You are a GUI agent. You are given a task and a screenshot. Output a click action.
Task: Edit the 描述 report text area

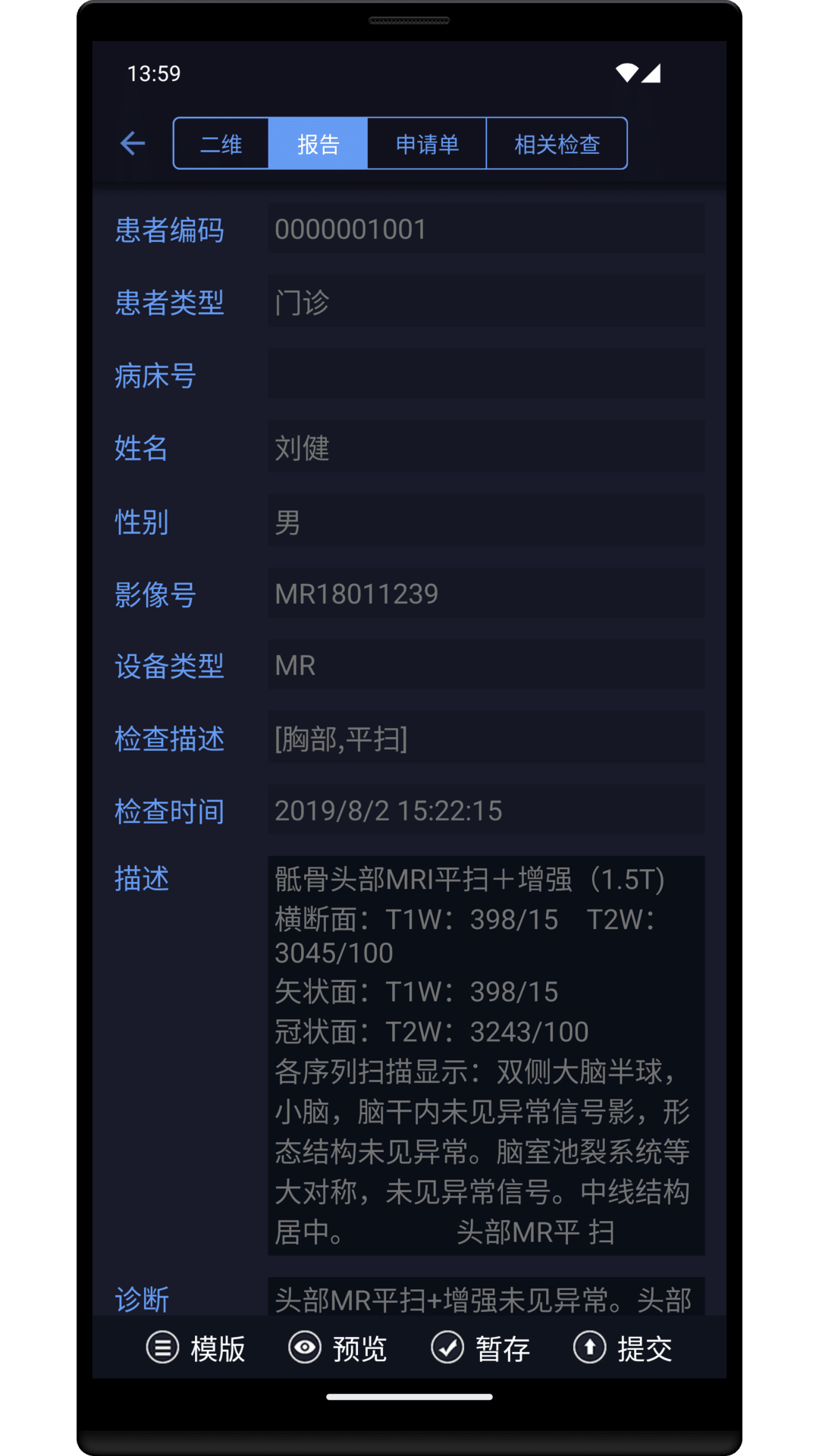[485, 1054]
